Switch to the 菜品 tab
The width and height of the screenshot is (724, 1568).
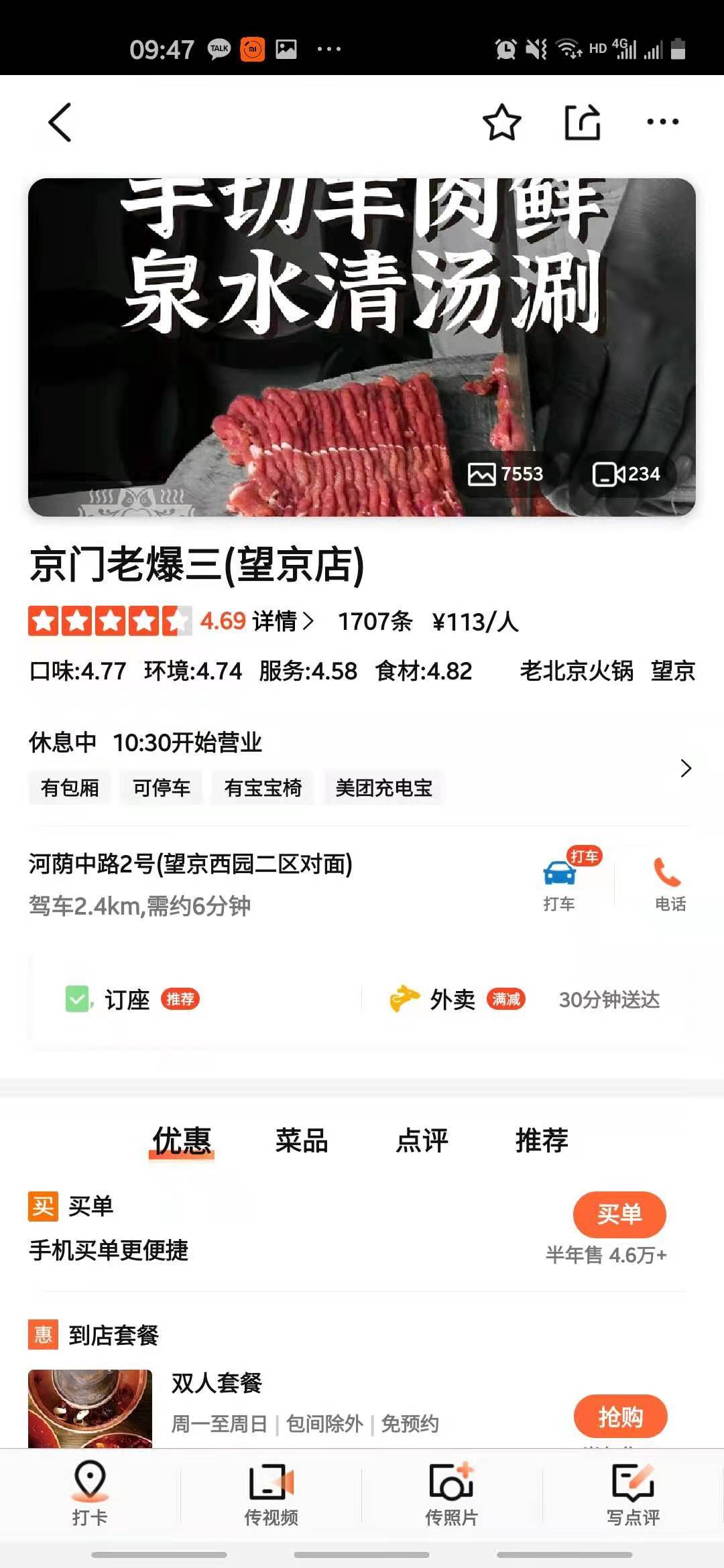tap(303, 1140)
